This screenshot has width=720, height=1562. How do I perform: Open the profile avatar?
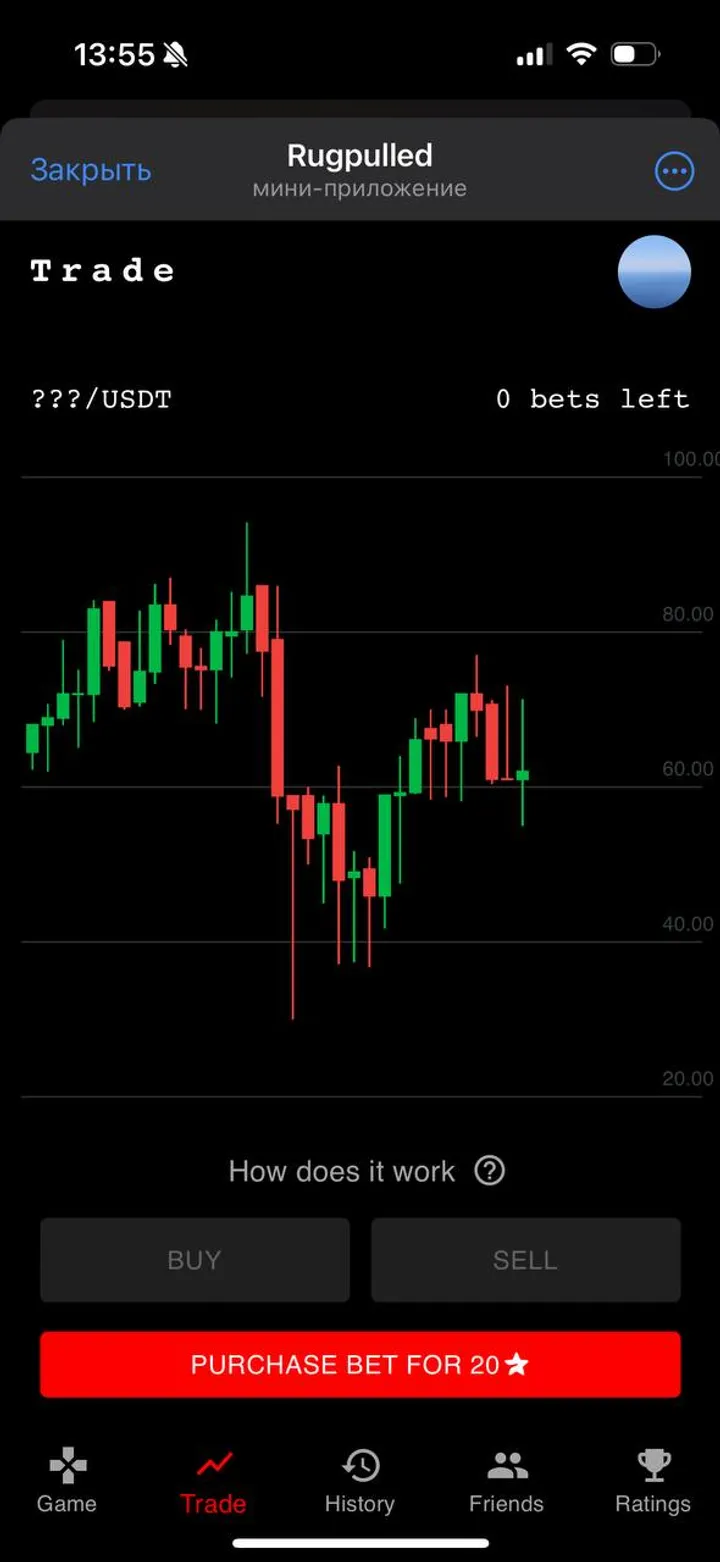coord(654,271)
